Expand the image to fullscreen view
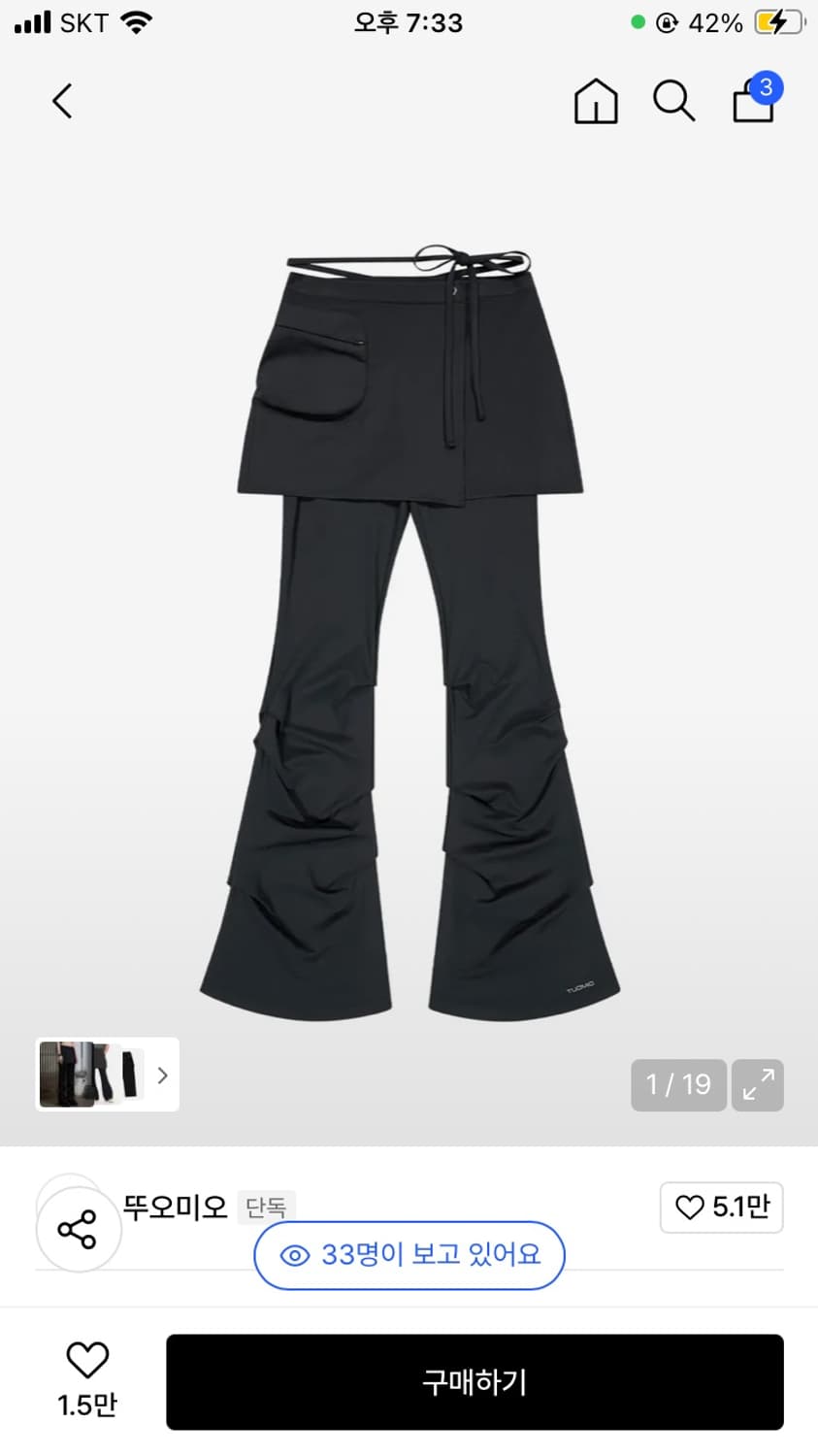The width and height of the screenshot is (818, 1456). pos(757,1085)
